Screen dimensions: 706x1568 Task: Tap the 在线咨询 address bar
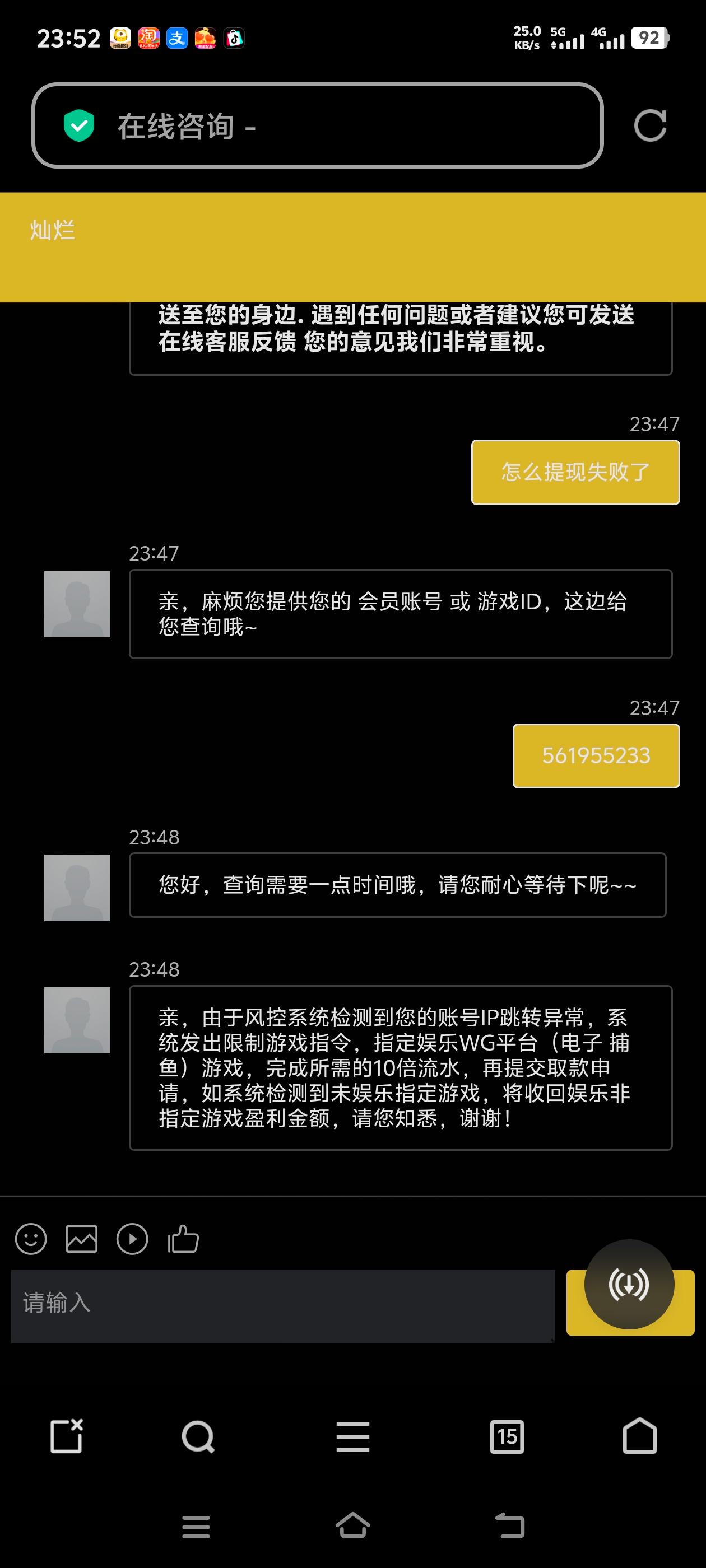(317, 126)
